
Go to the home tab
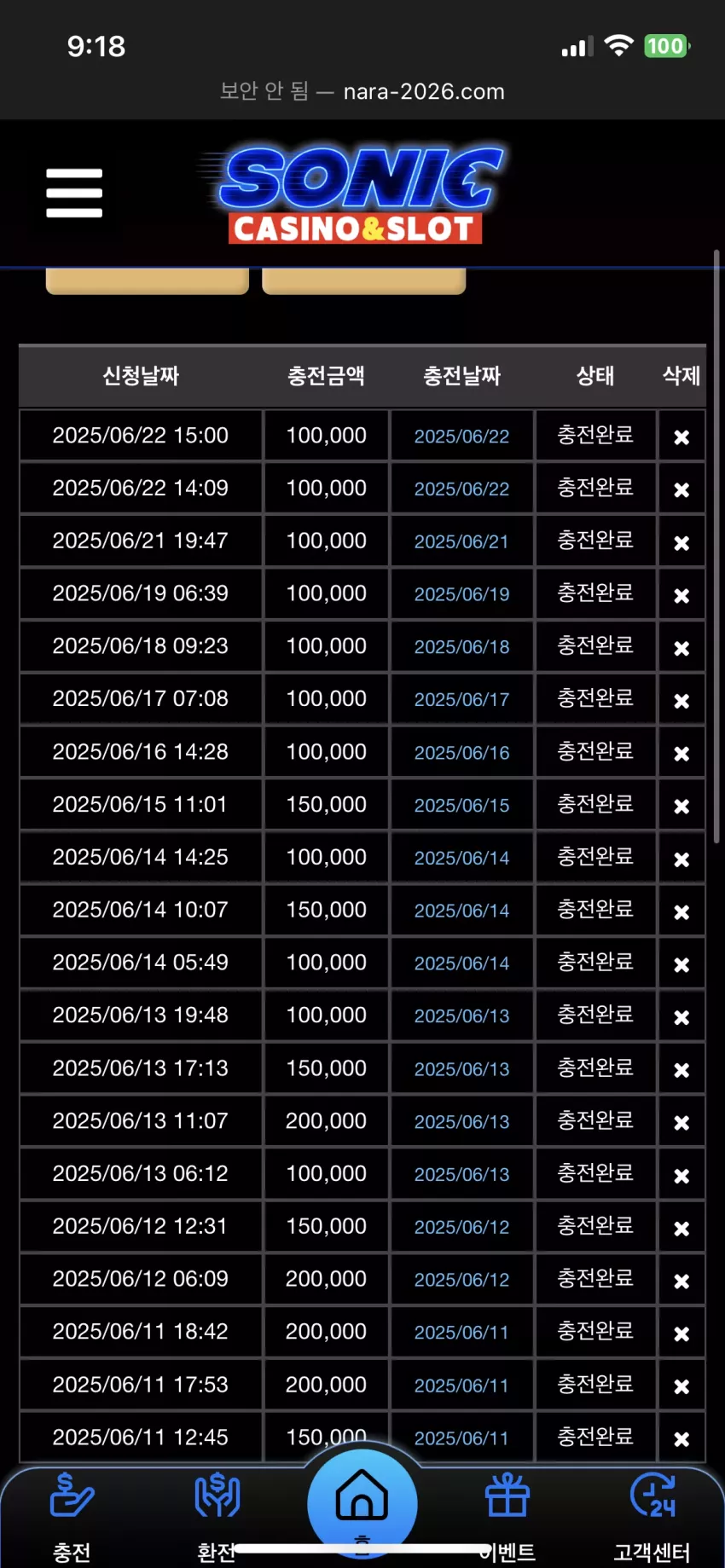pos(362,1504)
